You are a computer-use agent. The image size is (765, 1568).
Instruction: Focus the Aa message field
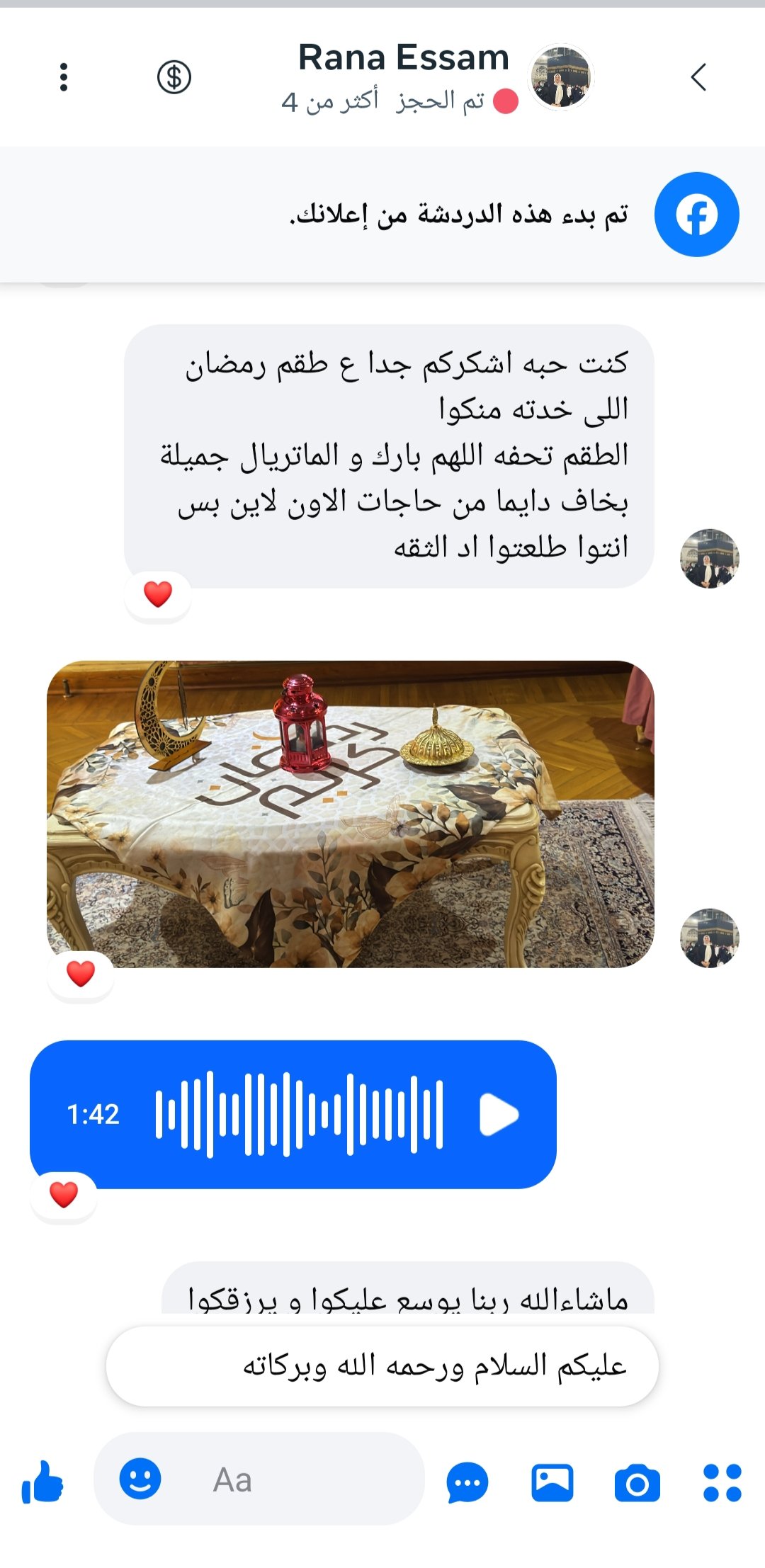[297, 1479]
